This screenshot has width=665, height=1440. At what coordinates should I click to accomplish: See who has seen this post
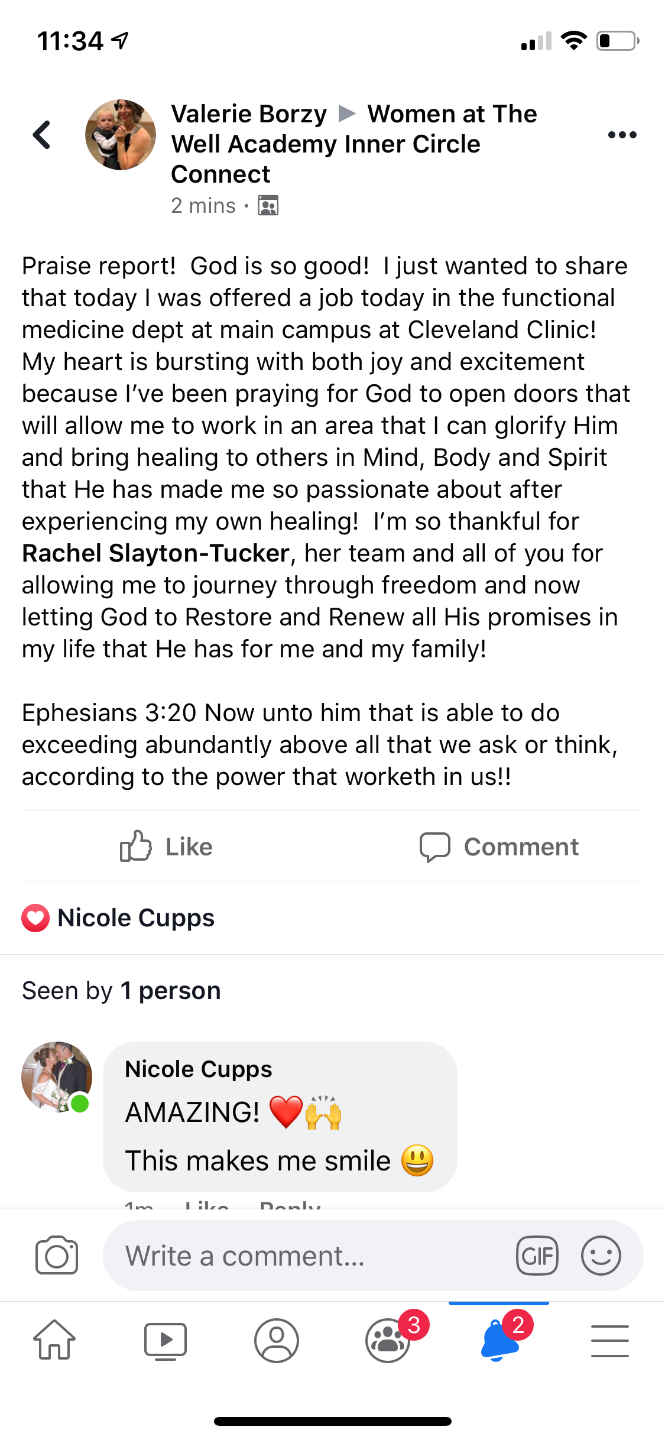tap(121, 991)
